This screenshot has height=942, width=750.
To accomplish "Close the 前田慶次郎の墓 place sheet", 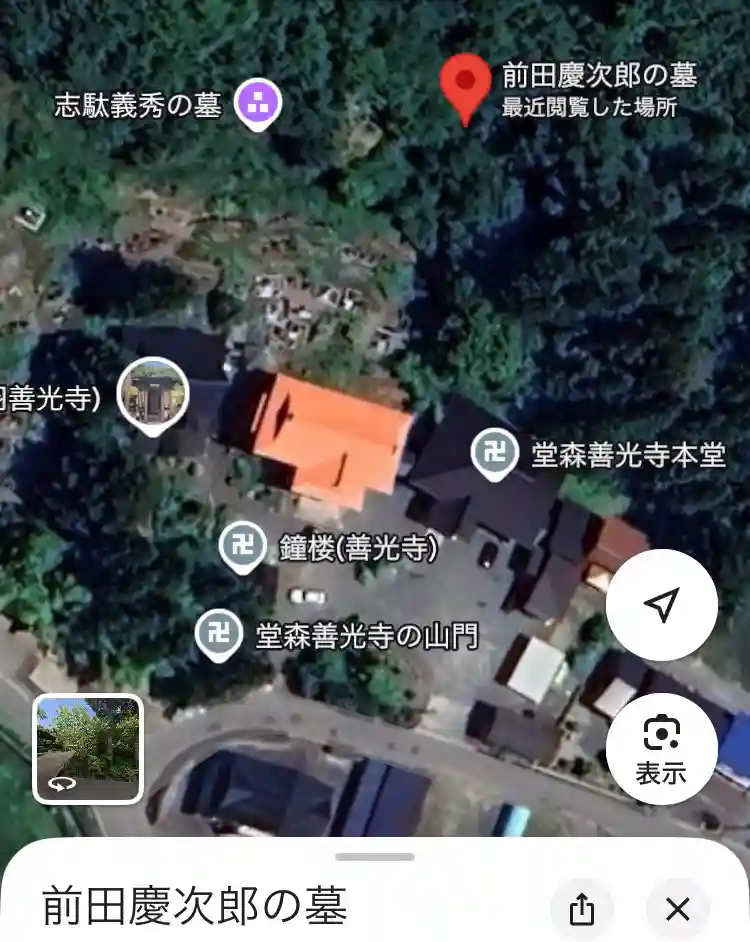I will (677, 909).
